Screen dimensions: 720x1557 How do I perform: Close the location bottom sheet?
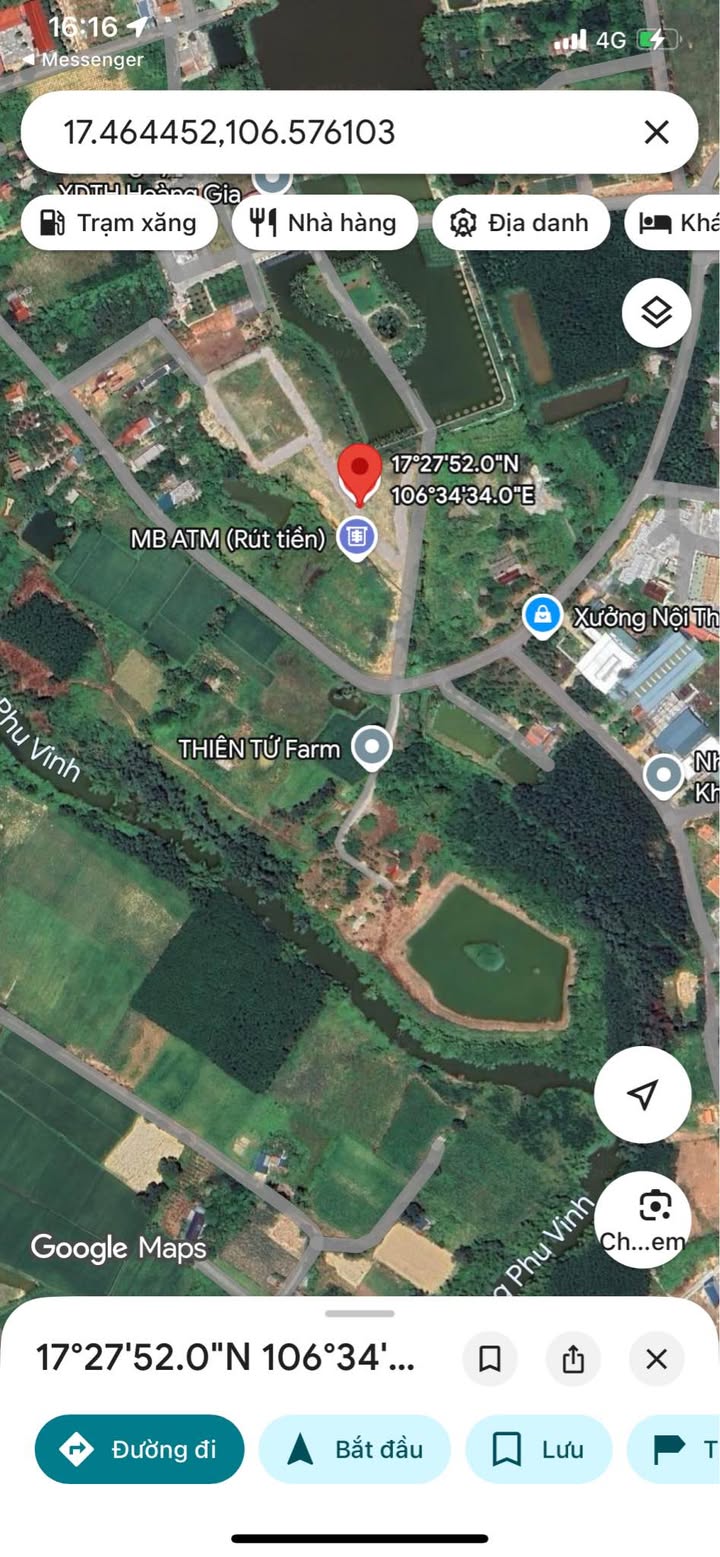656,1358
